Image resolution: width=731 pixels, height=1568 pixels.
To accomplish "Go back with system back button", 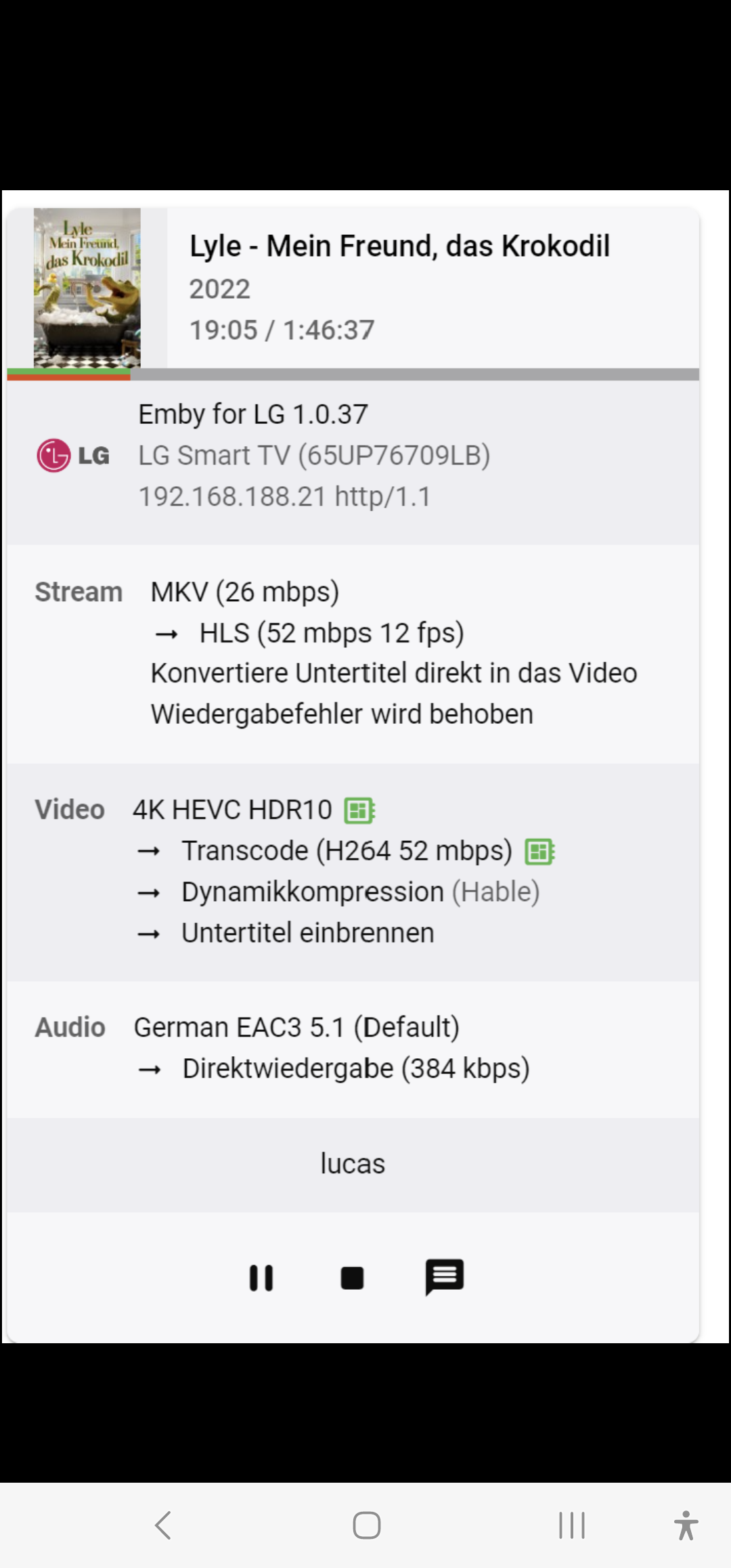I will coord(163,1525).
